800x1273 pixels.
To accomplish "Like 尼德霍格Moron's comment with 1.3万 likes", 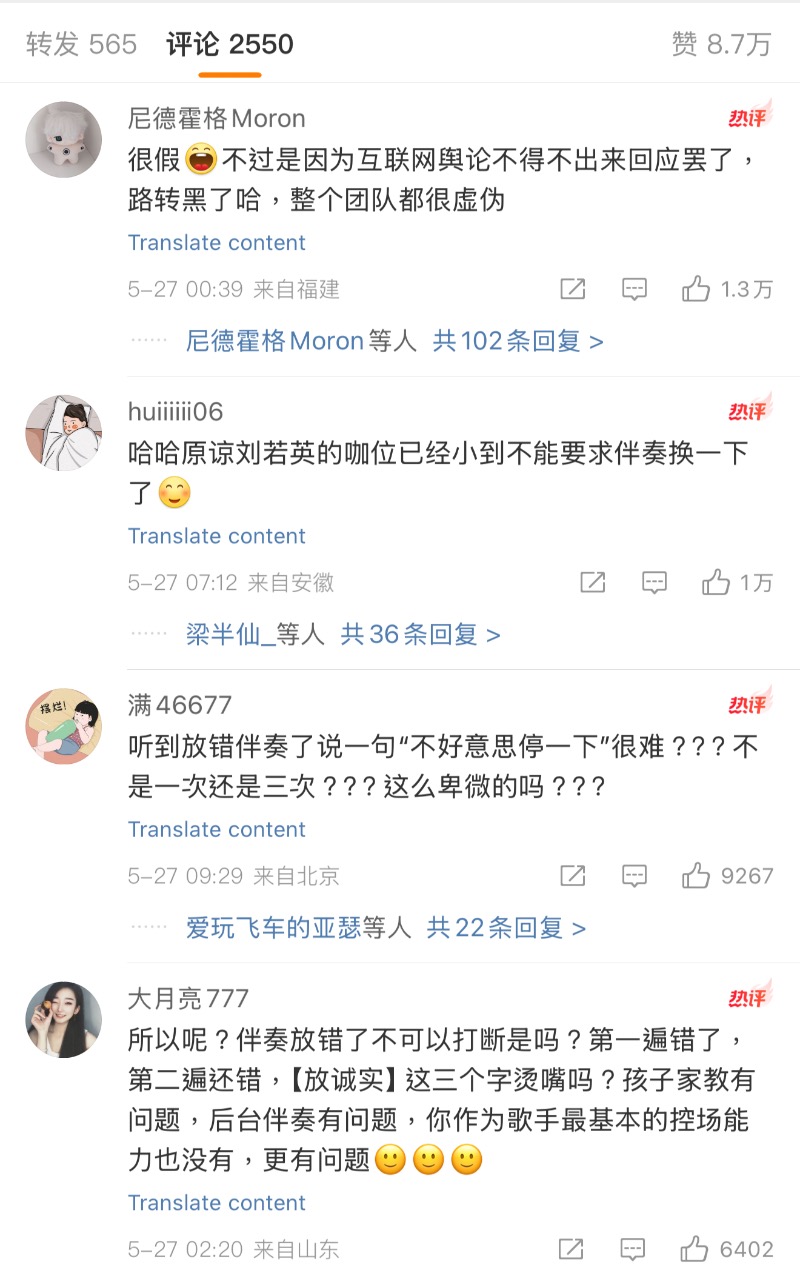I will pyautogui.click(x=696, y=290).
